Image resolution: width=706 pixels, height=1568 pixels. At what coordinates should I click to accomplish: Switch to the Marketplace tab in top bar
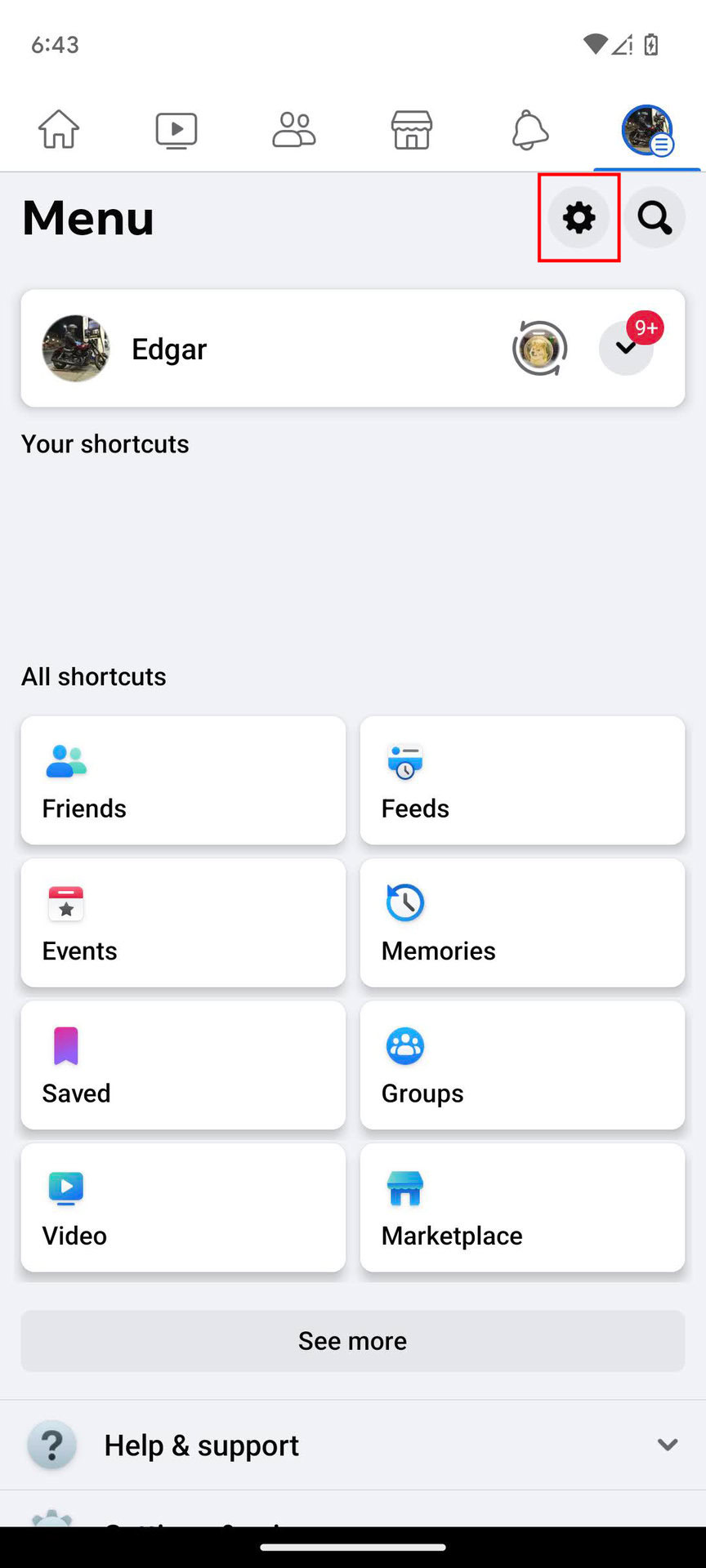point(412,130)
